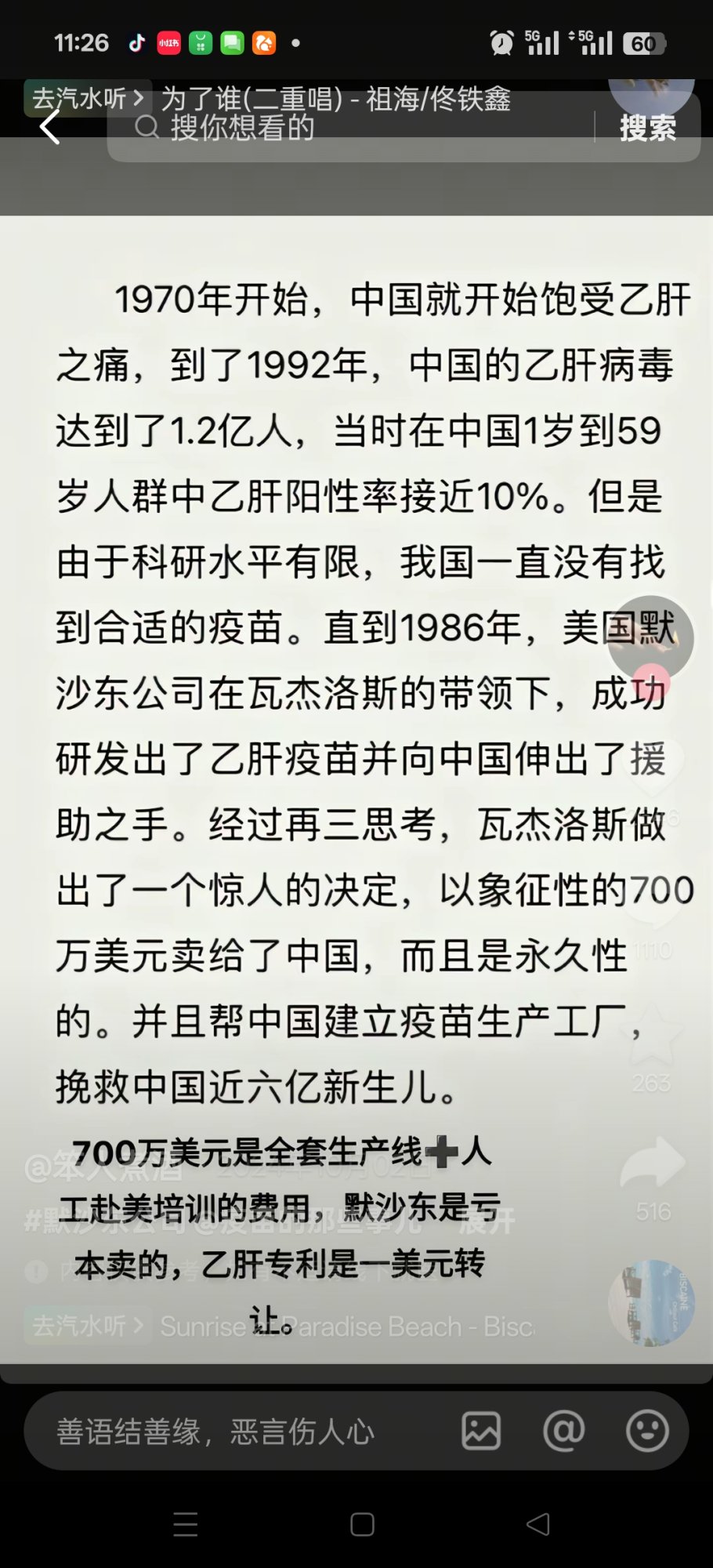The image size is (713, 1568).
Task: Open the spinning music disc thumbnail
Action: click(x=651, y=1303)
